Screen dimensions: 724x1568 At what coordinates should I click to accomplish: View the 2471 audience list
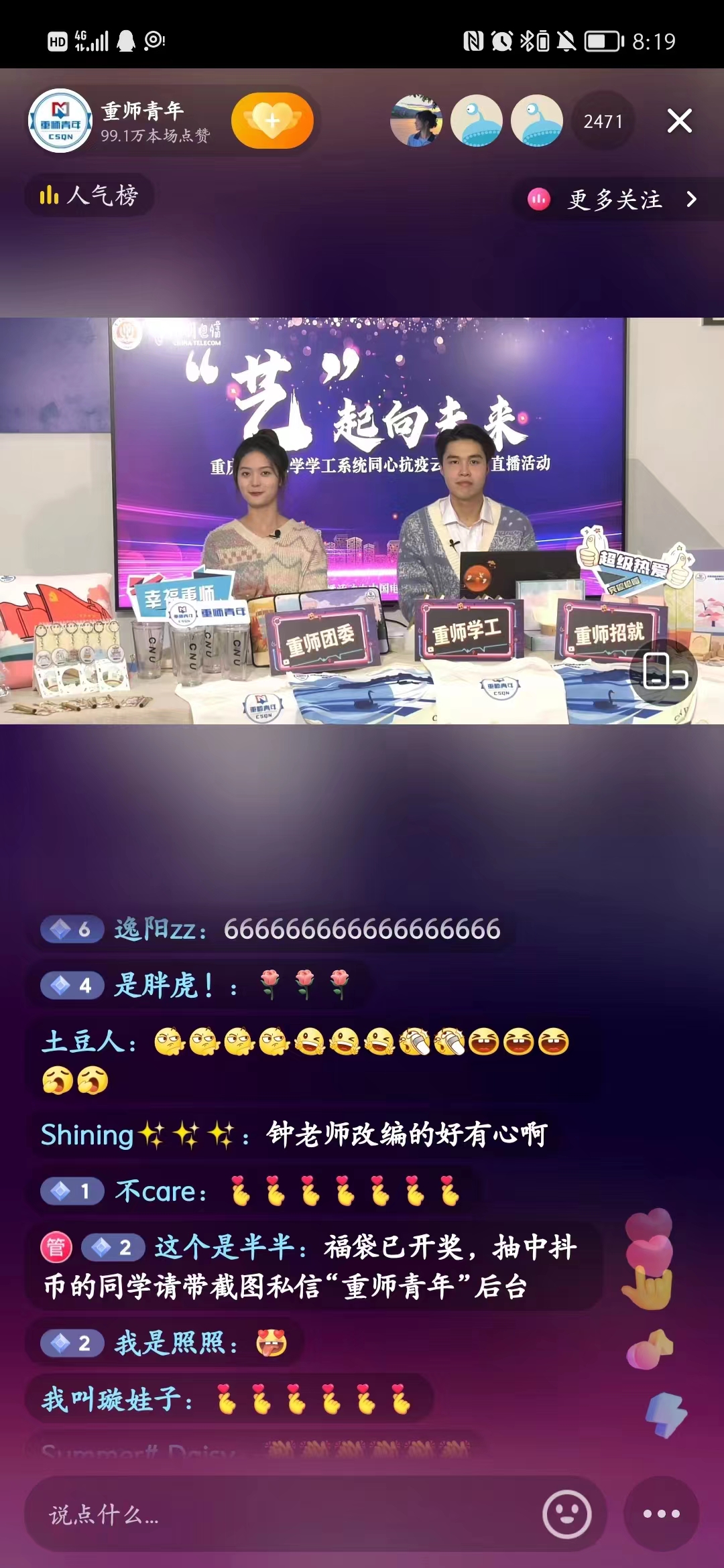coord(603,121)
